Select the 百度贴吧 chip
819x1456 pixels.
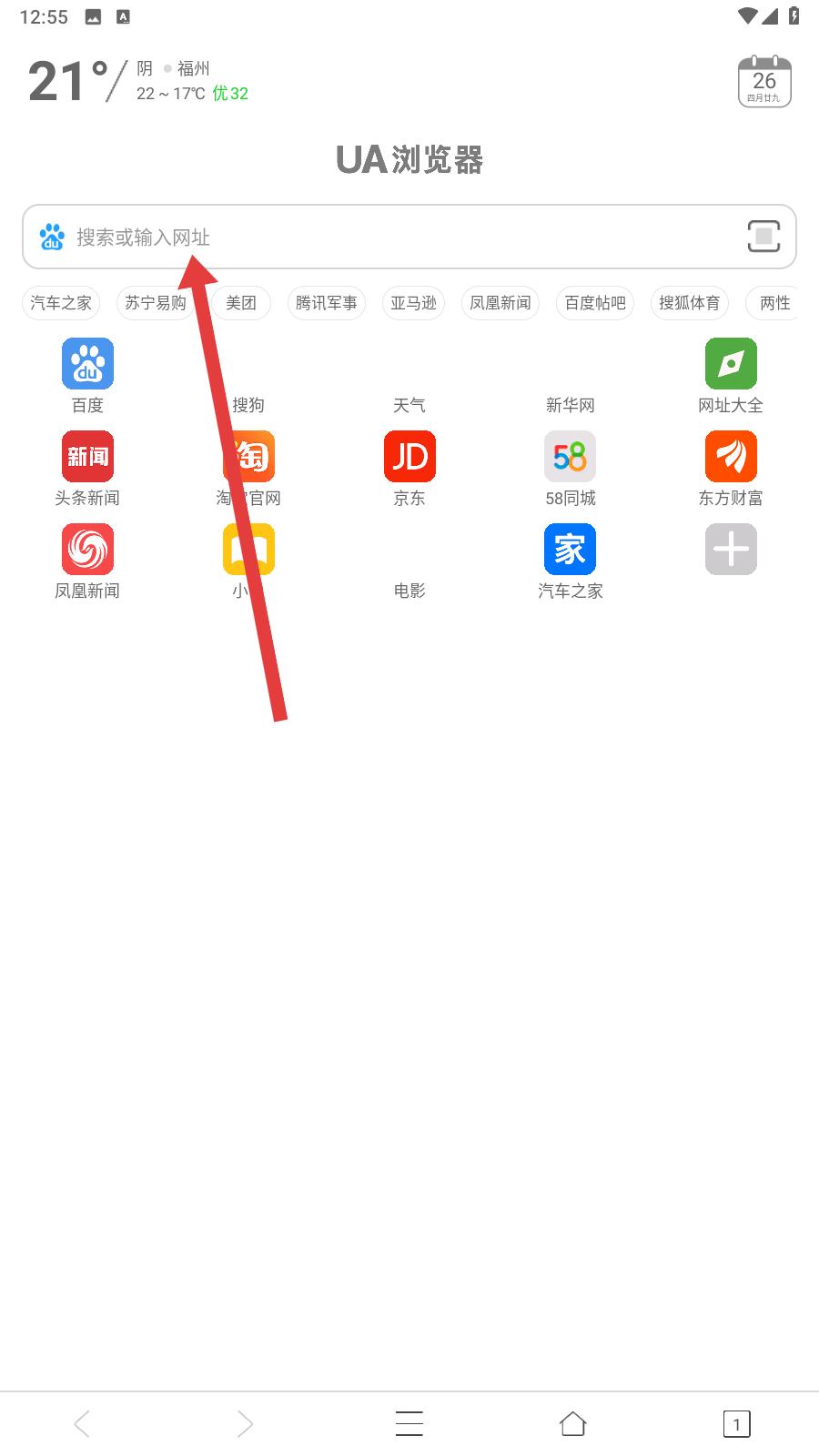[x=595, y=303]
